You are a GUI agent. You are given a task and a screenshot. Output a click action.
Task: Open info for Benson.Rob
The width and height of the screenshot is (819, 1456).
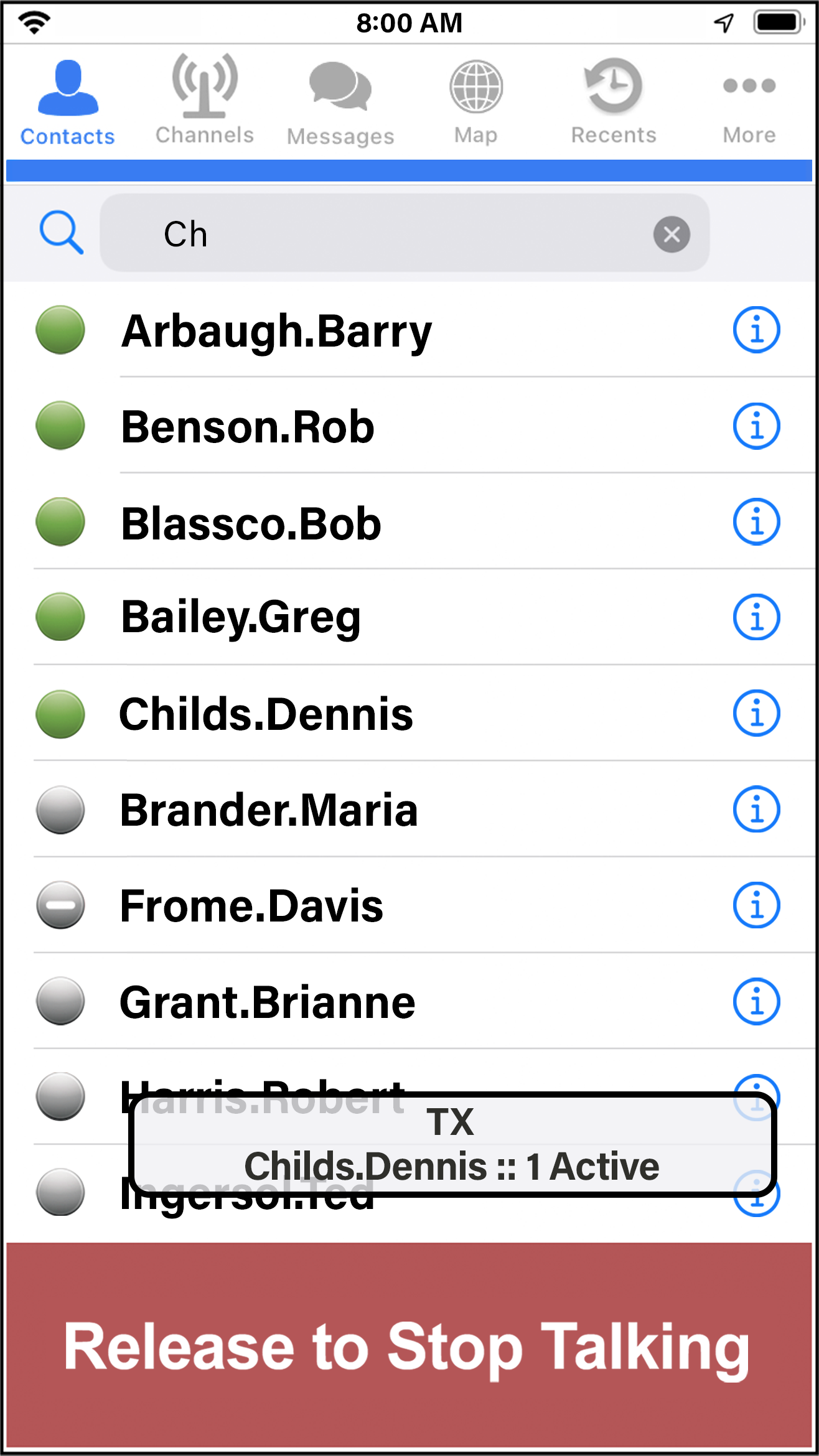coord(756,426)
